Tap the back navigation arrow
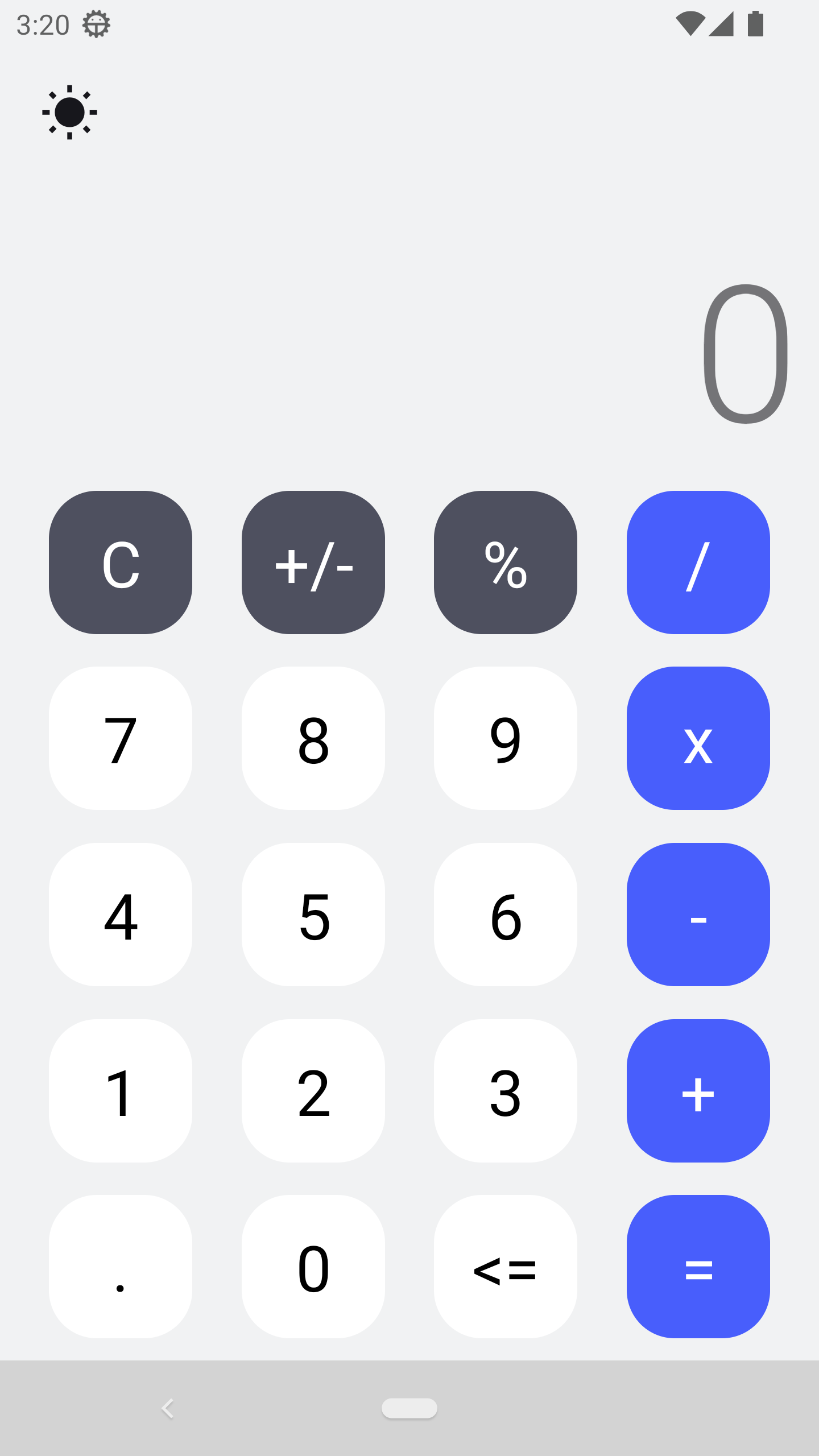819x1456 pixels. click(168, 1408)
